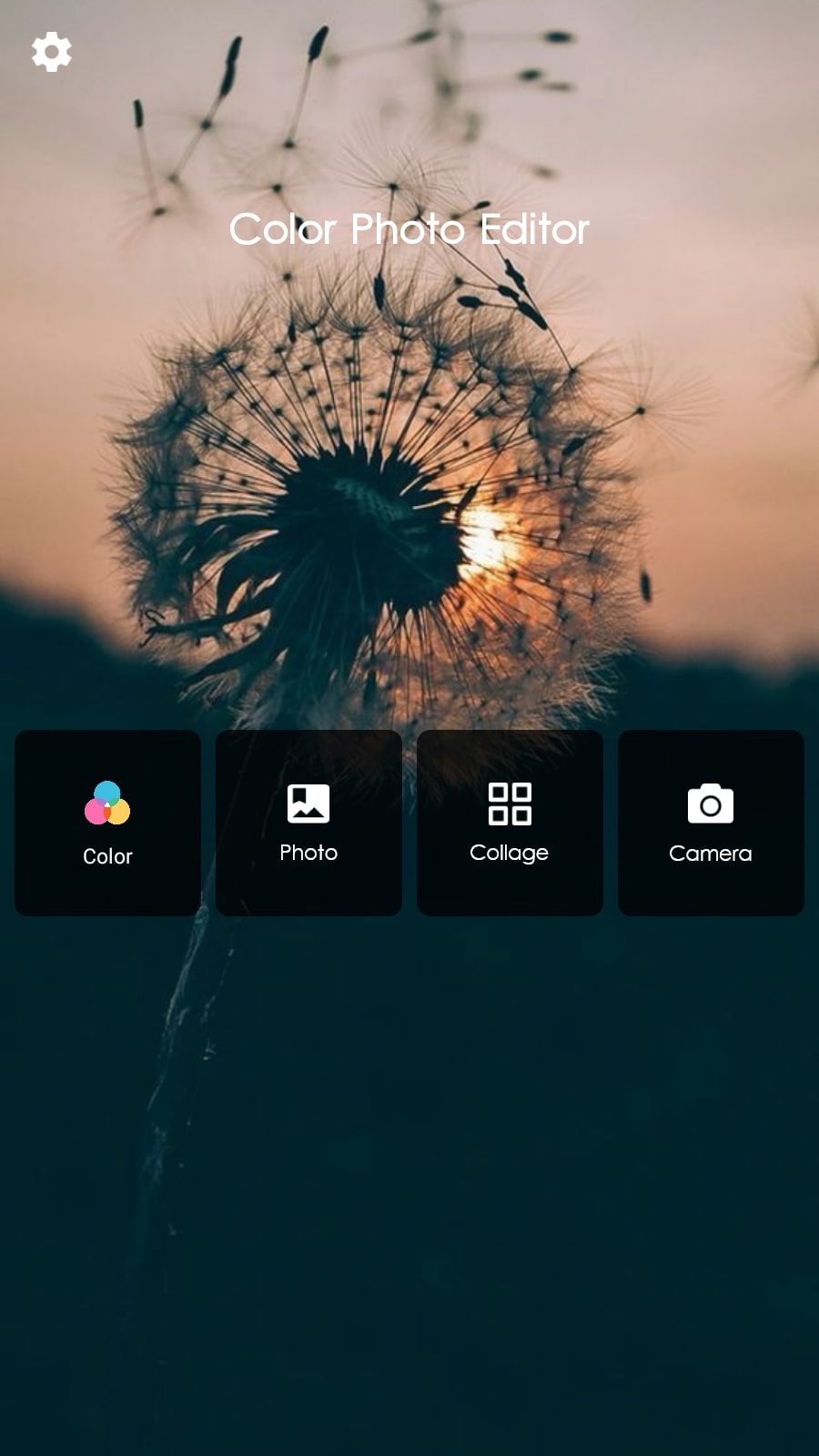819x1456 pixels.
Task: Launch the Camera
Action: tap(711, 823)
